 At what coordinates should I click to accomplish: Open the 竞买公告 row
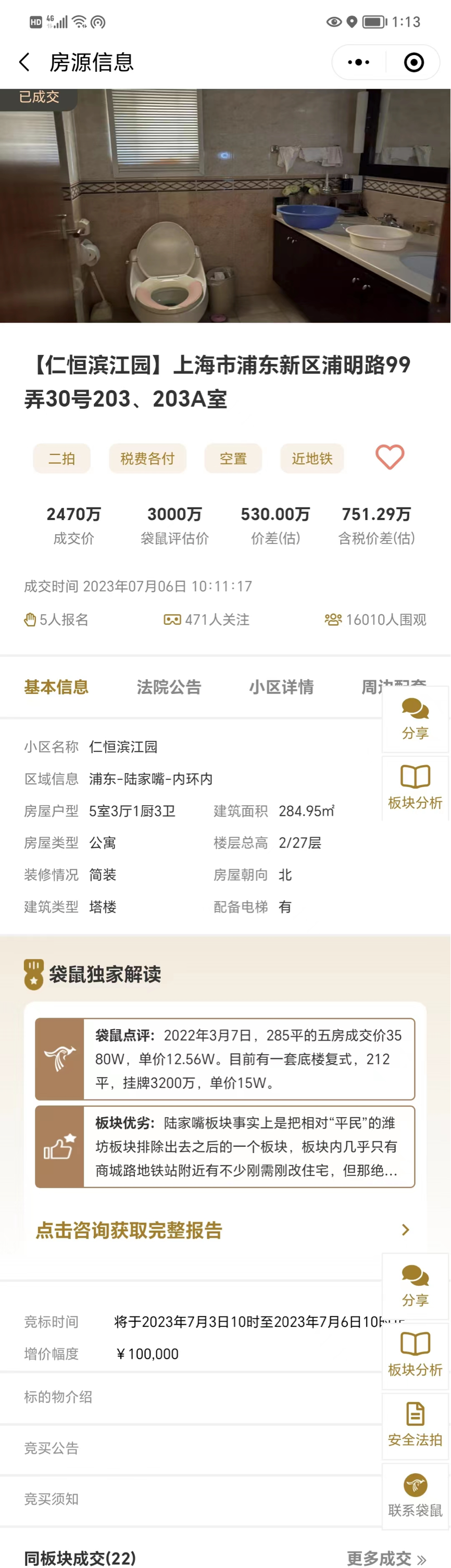[x=52, y=1448]
